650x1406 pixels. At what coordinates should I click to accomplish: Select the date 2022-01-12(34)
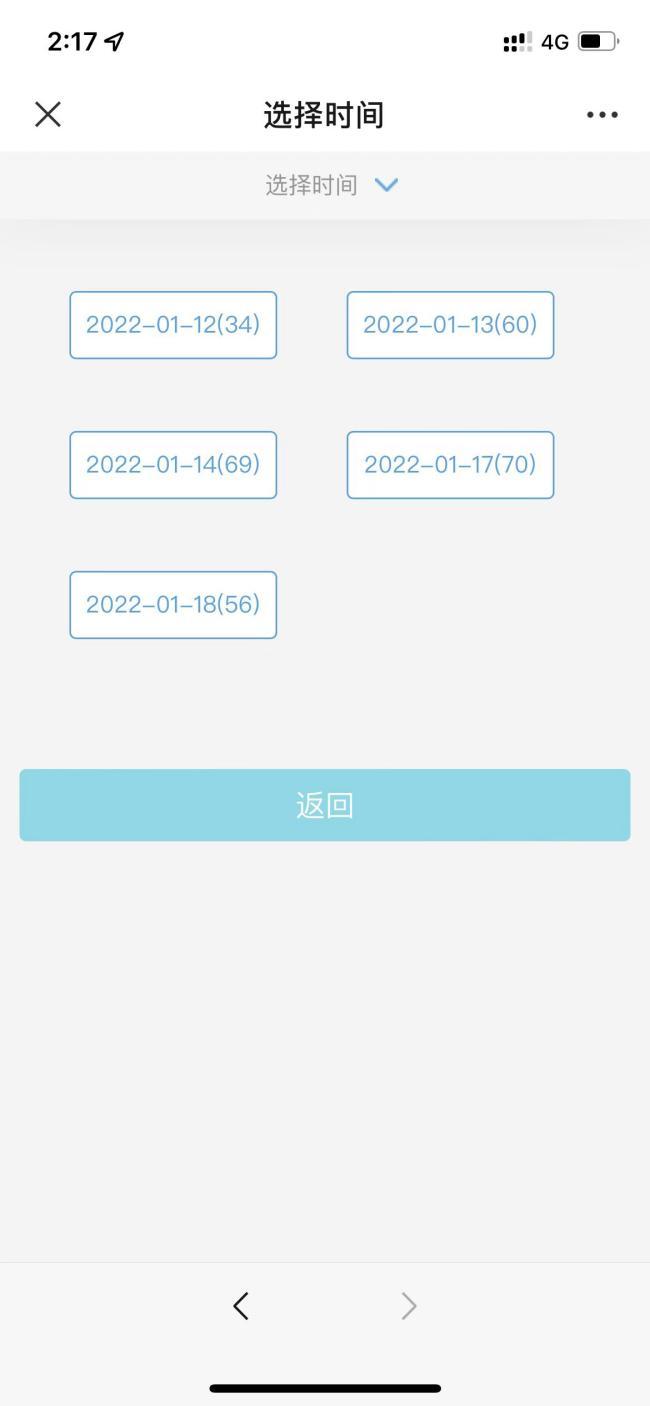(x=173, y=325)
